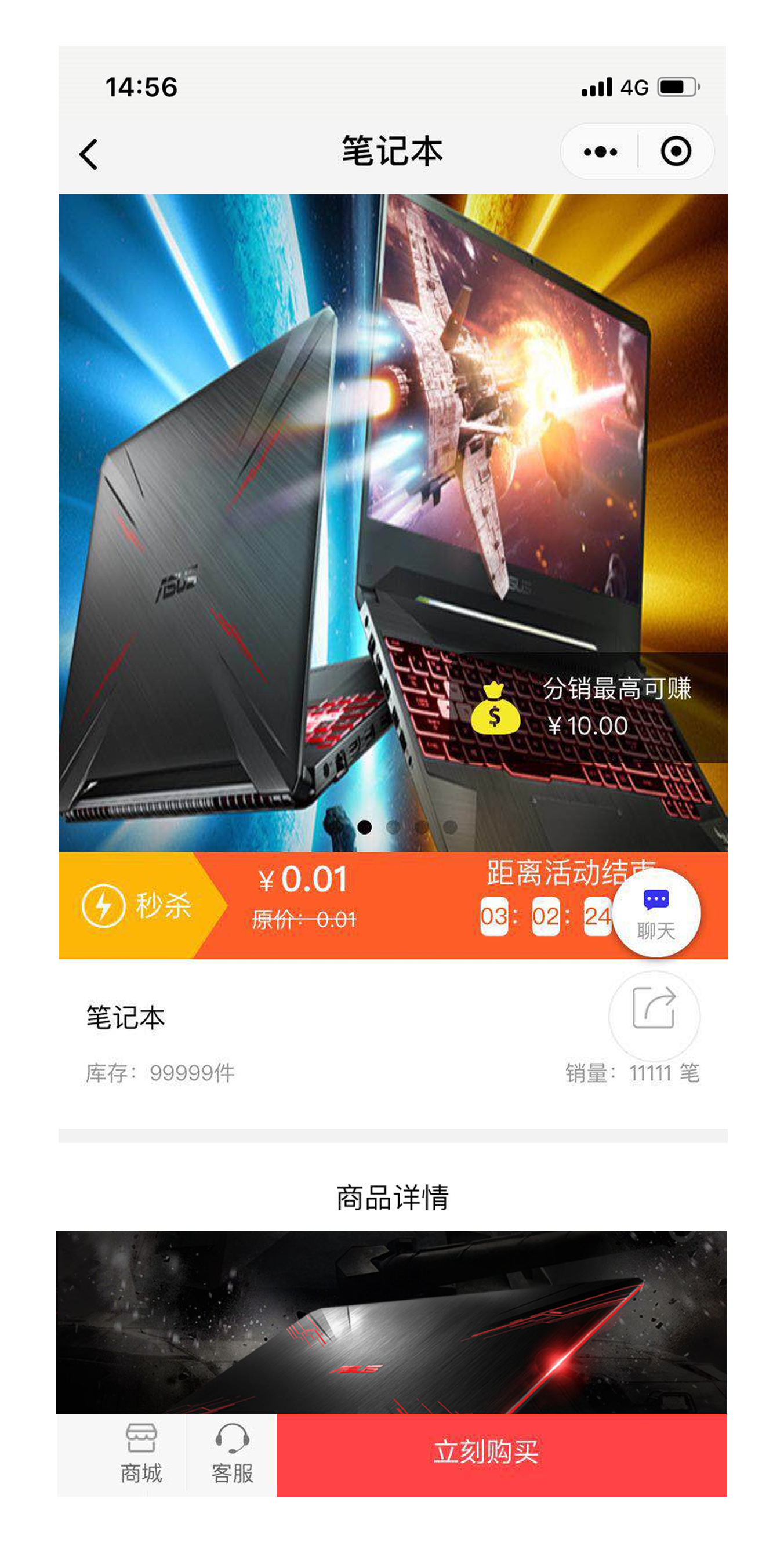
Task: Open the 聊天 floating chat button
Action: coord(656,913)
